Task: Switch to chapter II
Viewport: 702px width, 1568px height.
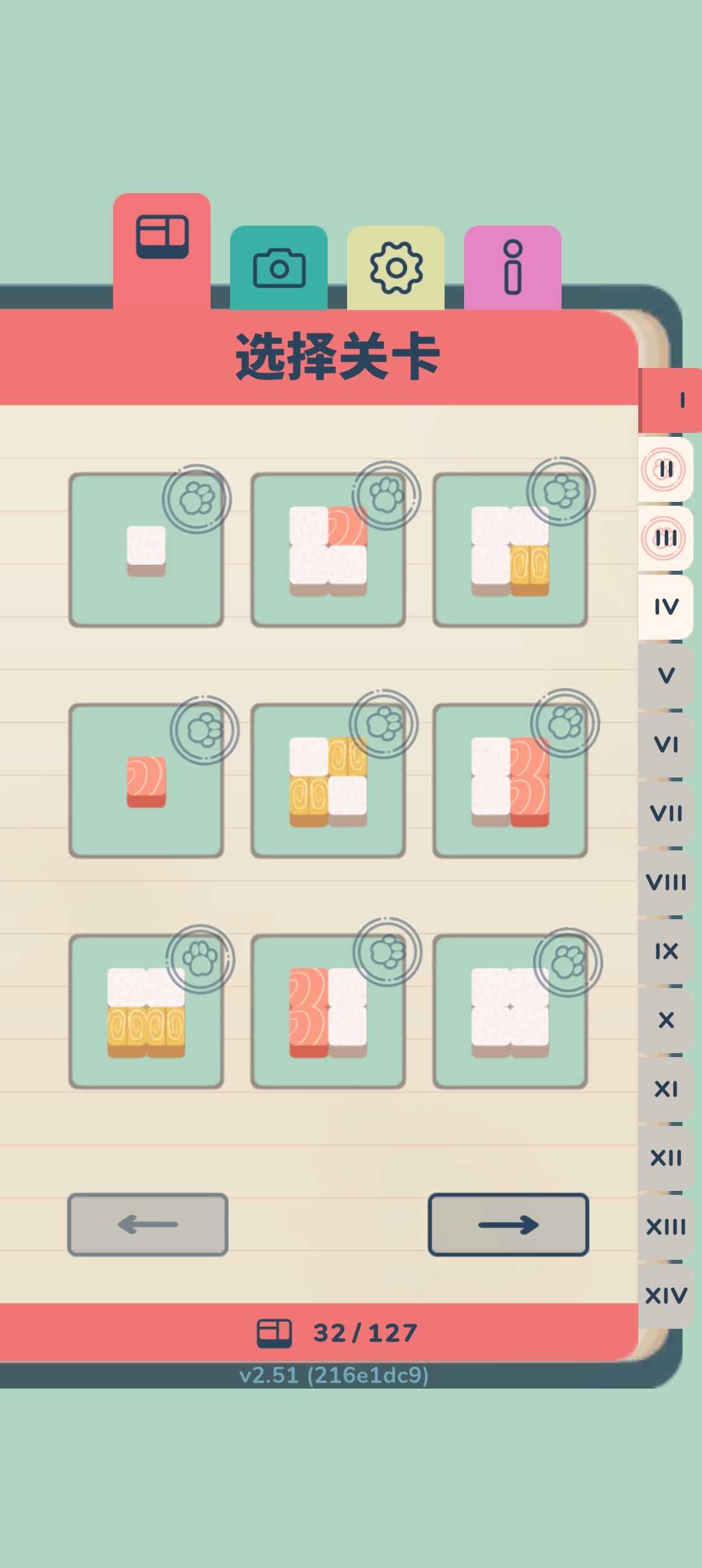Action: 665,469
